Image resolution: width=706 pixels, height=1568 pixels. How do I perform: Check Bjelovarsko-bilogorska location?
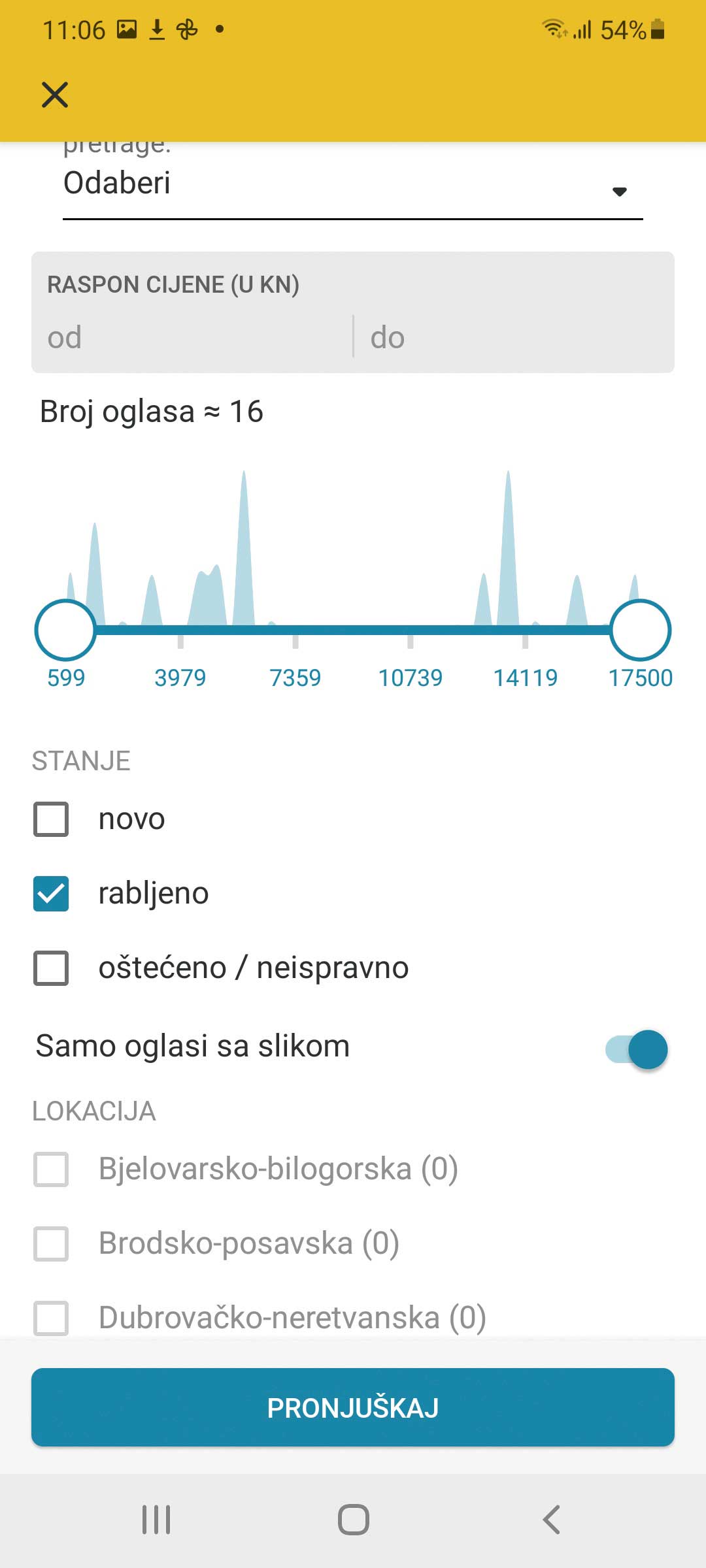[51, 1169]
